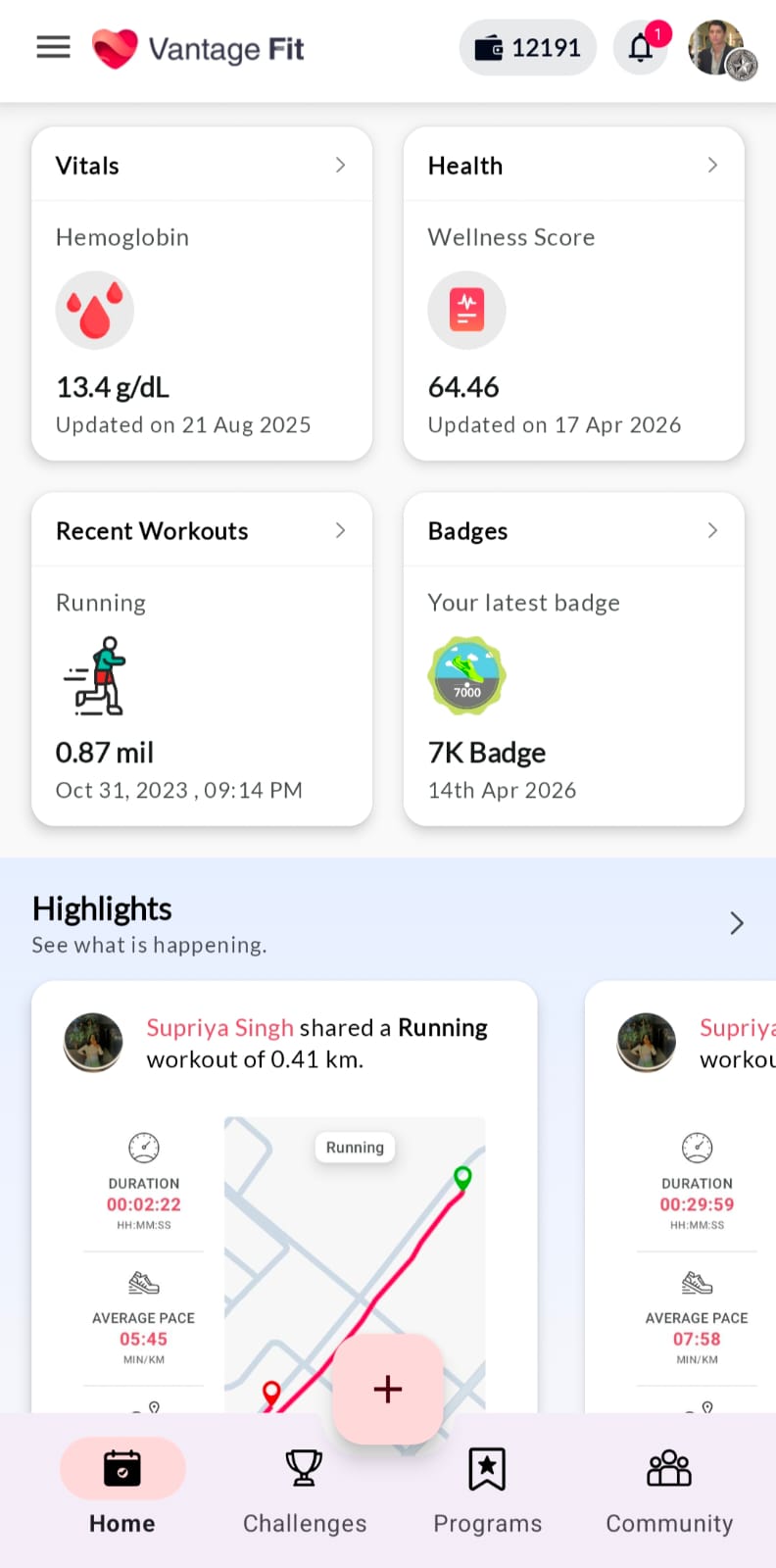Viewport: 776px width, 1568px height.
Task: View Recent Workouts list
Action: (x=340, y=530)
